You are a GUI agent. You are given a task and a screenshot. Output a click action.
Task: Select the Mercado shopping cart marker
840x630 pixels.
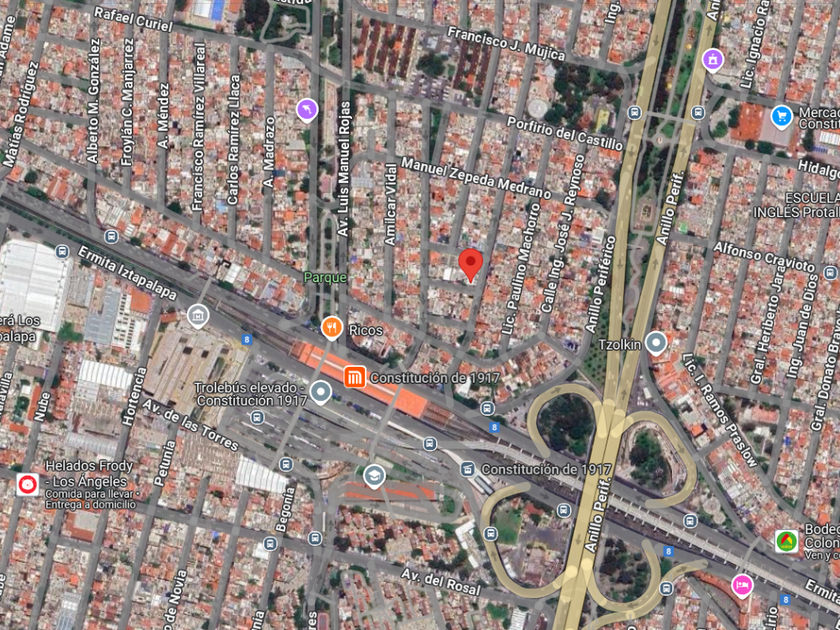click(x=782, y=116)
